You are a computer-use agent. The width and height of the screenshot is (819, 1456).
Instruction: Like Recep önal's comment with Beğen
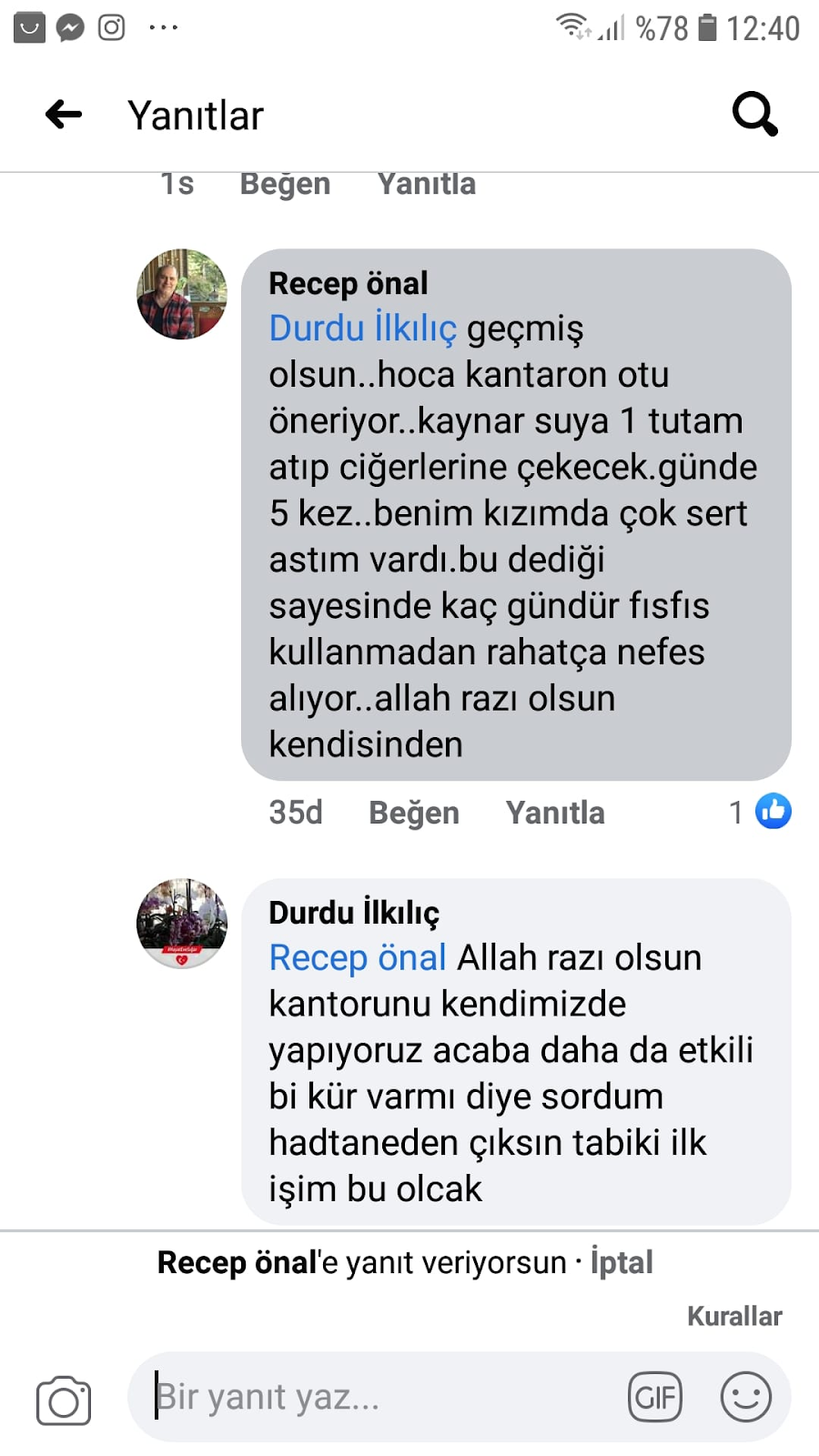(413, 813)
